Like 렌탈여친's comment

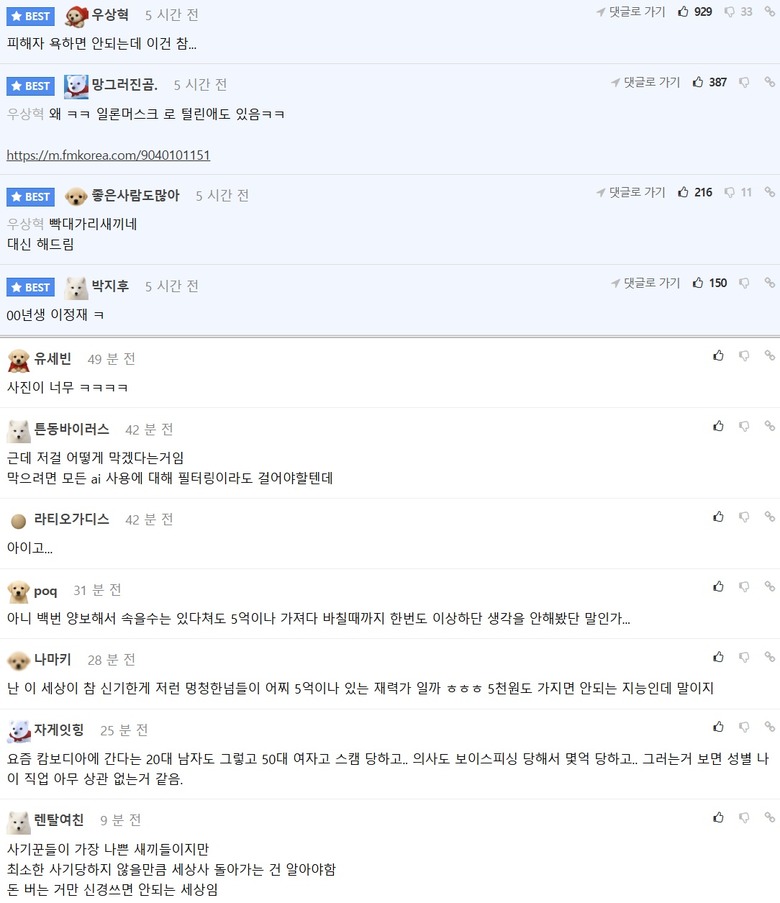pyautogui.click(x=718, y=817)
